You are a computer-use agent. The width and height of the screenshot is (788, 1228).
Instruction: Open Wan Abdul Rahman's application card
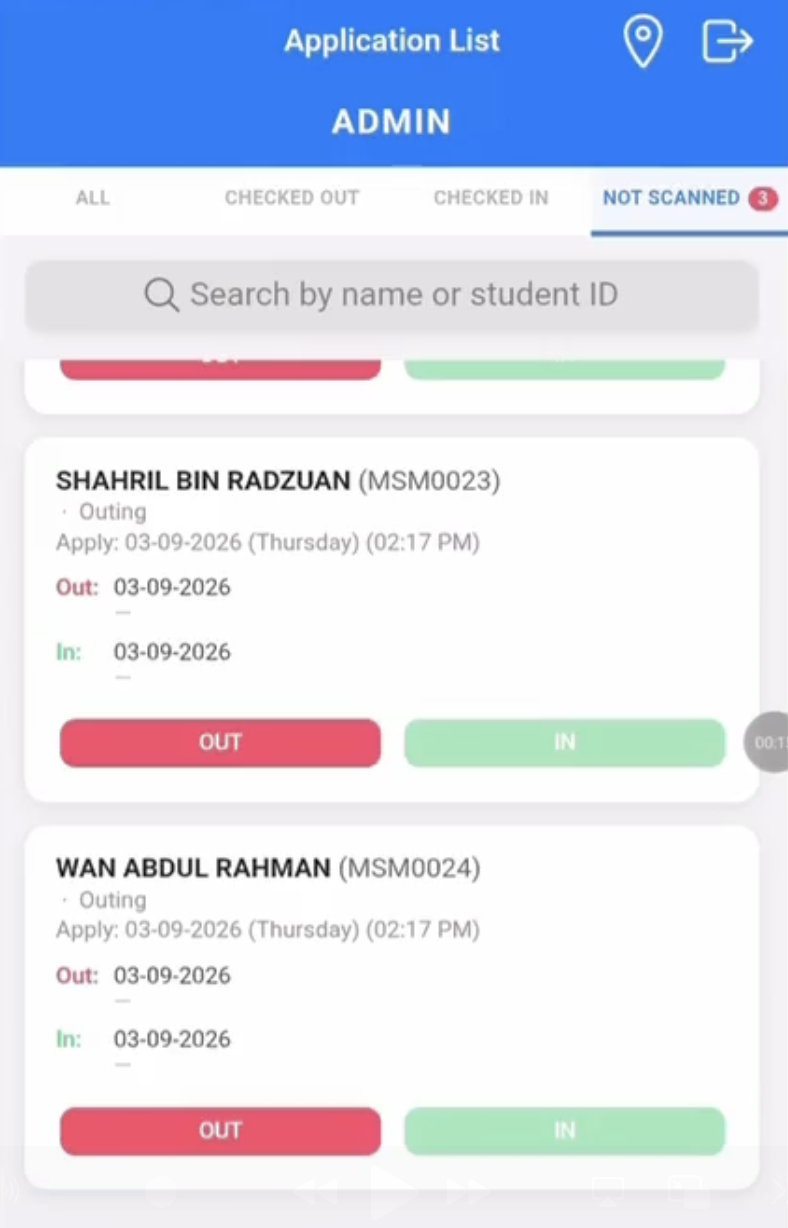[x=392, y=1007]
